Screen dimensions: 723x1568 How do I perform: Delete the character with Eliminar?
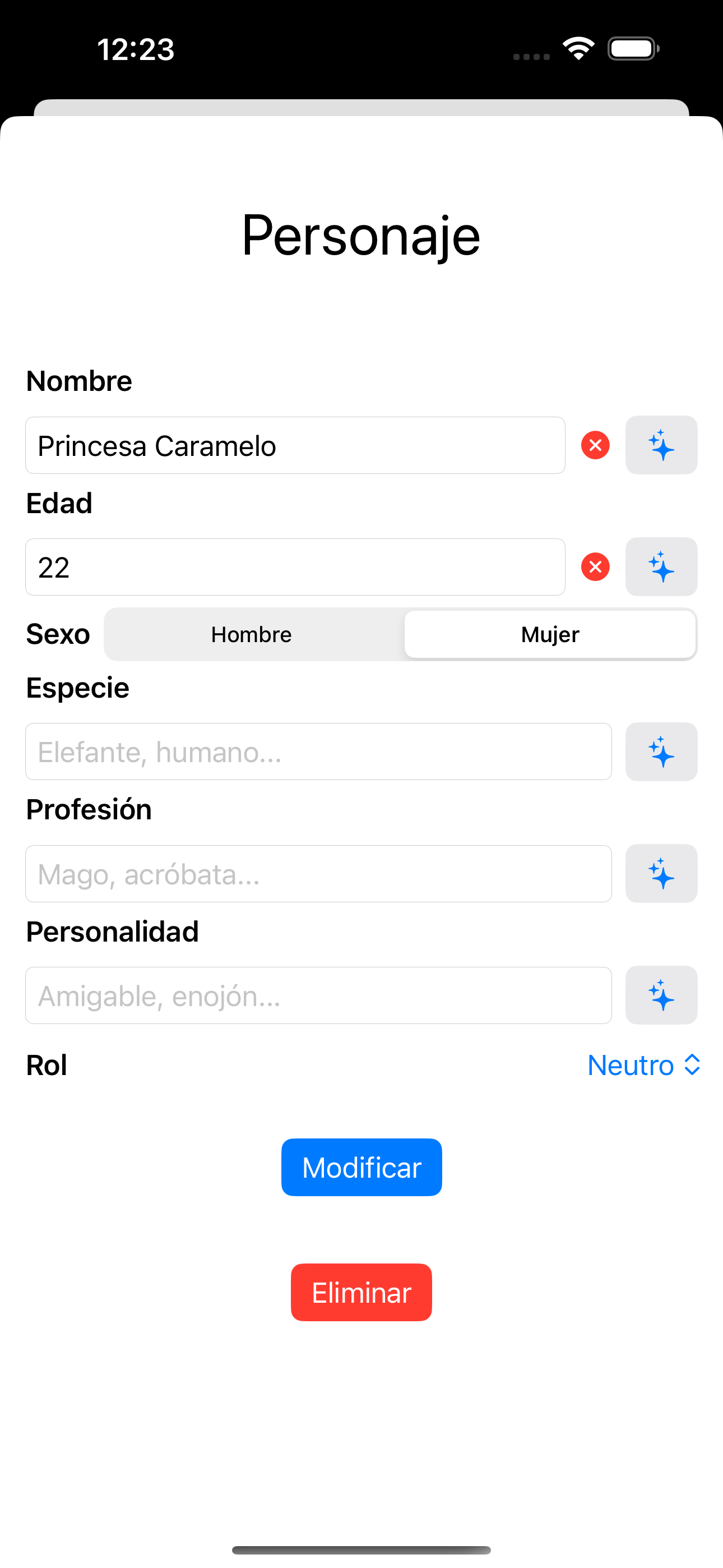coord(361,1292)
